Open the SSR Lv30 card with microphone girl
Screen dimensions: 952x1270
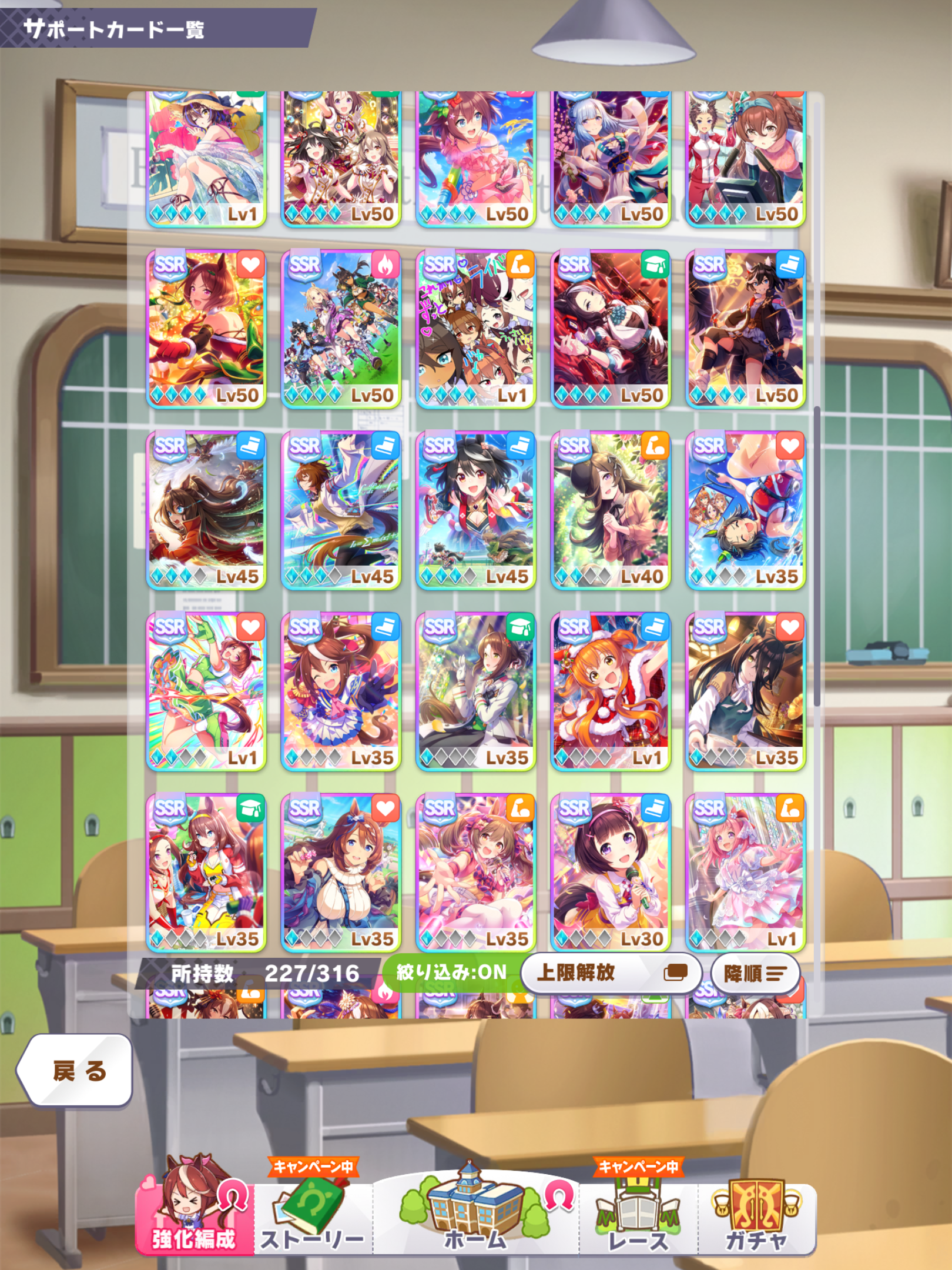click(611, 873)
